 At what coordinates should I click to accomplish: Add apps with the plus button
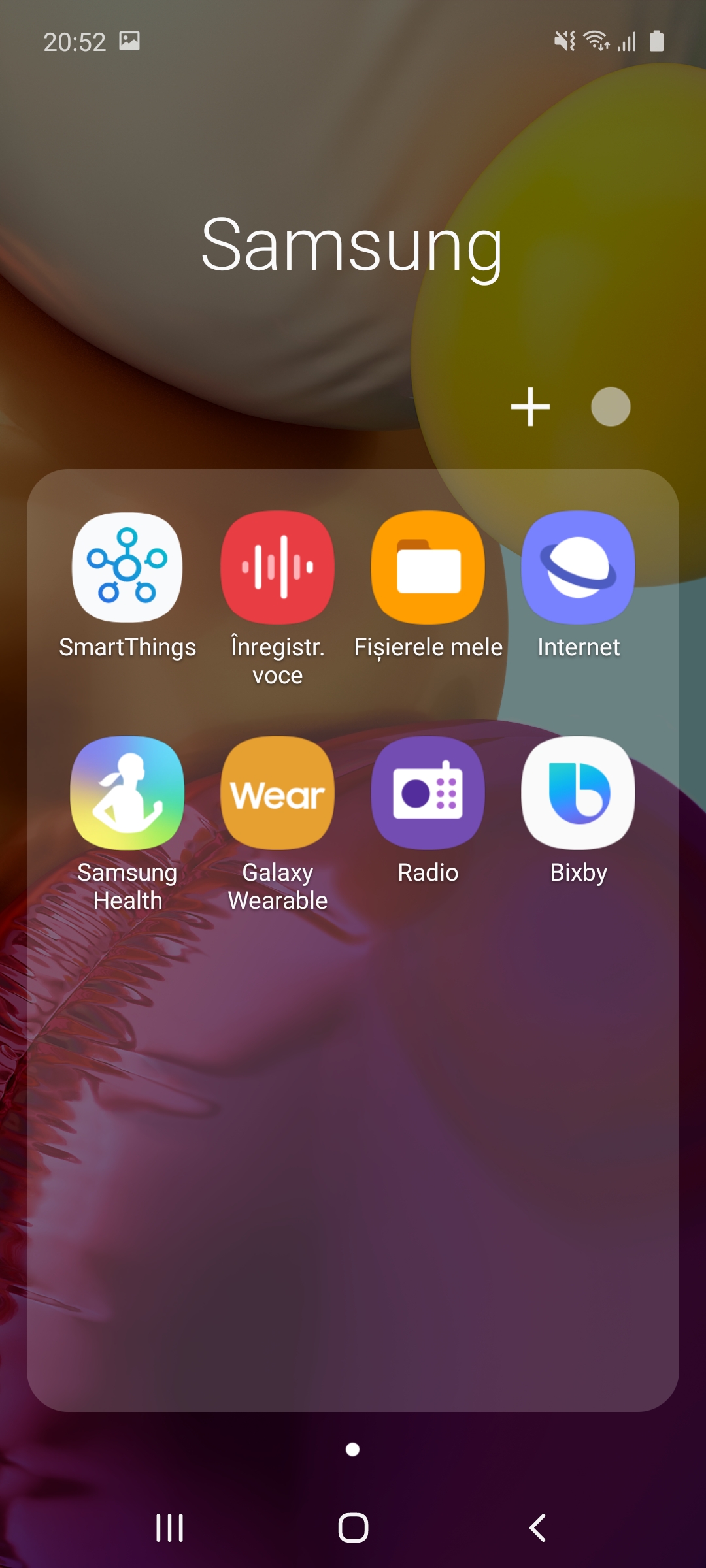[530, 406]
